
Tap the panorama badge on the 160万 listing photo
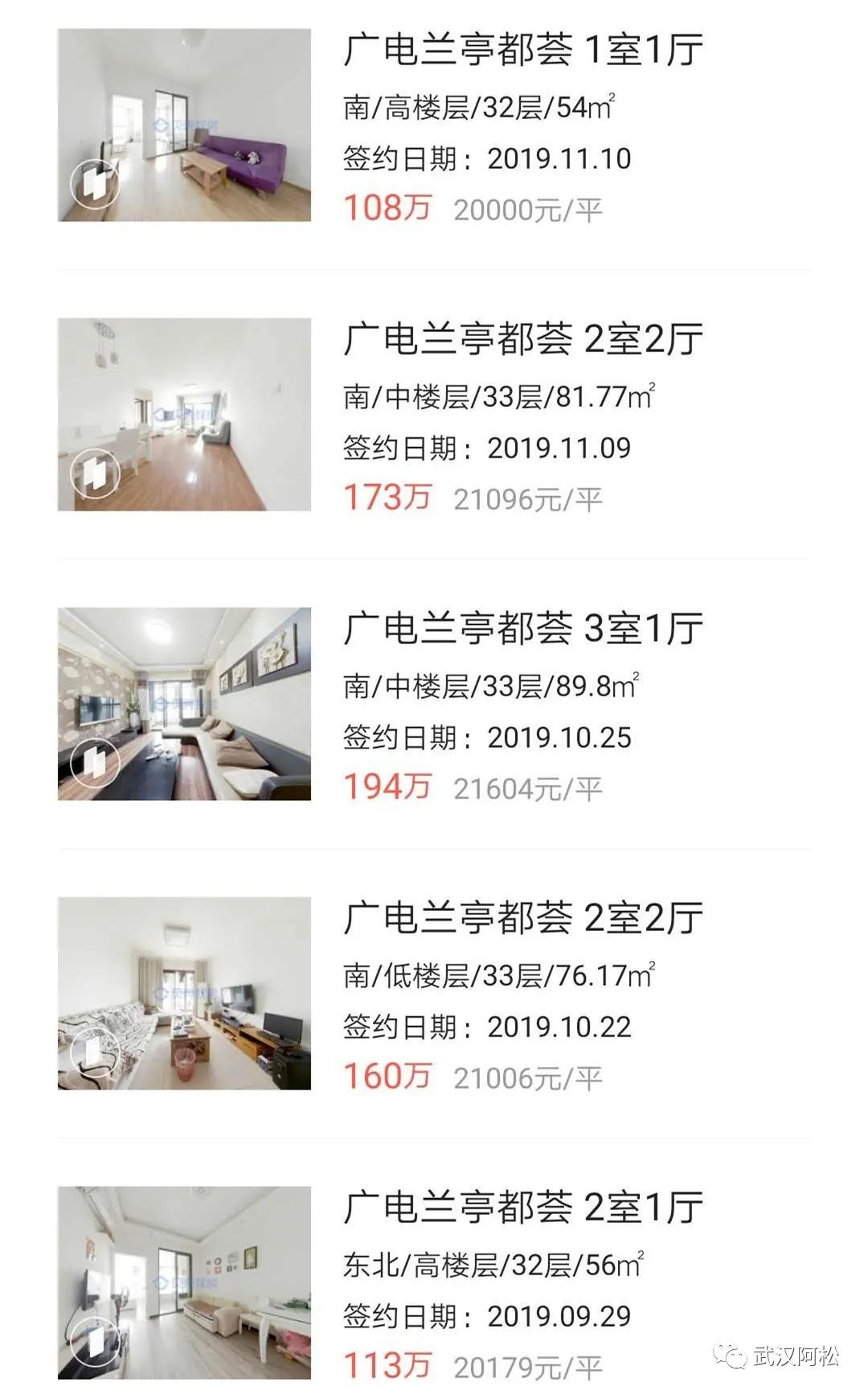point(94,1052)
